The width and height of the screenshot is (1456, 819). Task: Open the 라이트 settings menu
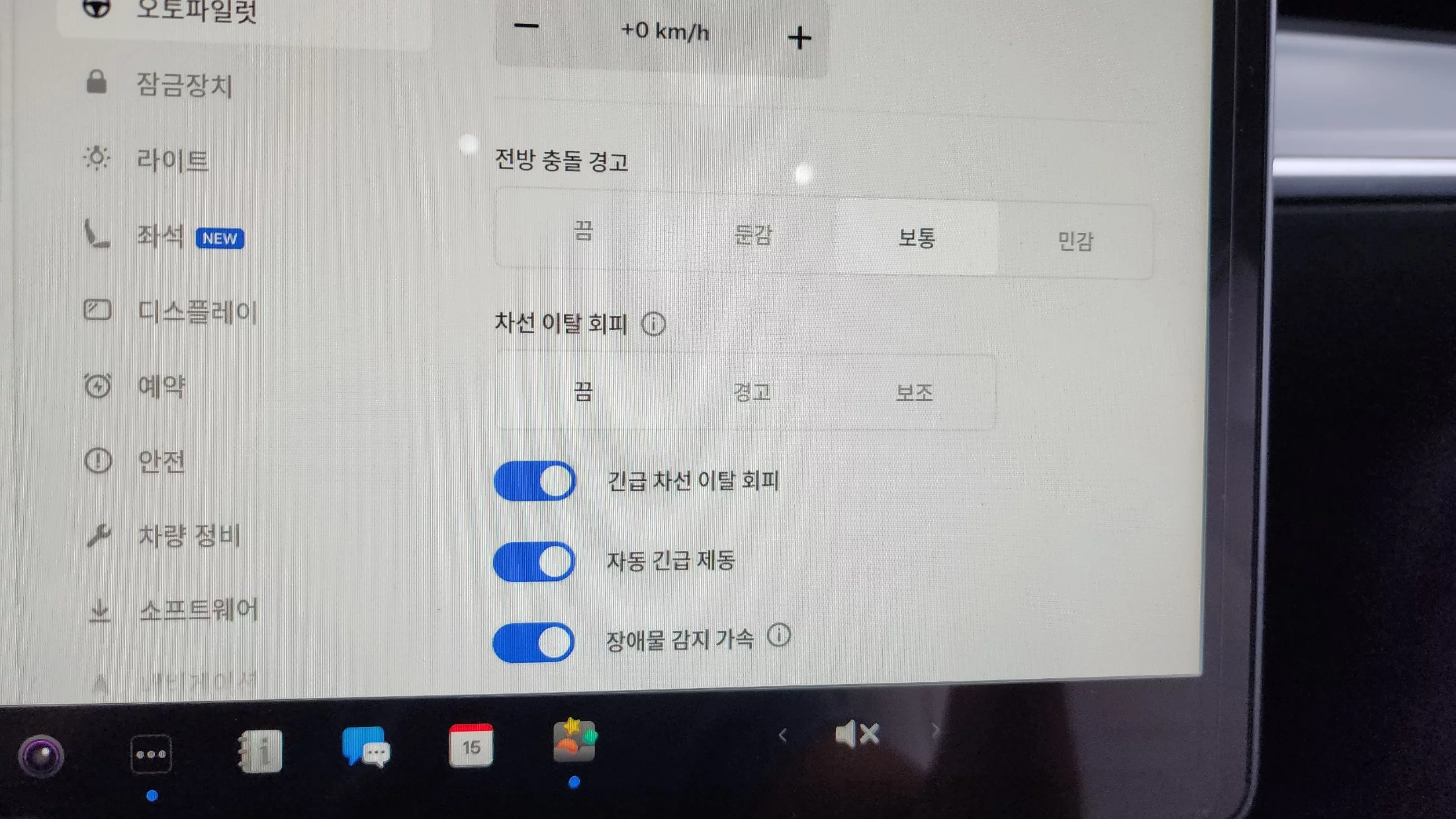[172, 160]
